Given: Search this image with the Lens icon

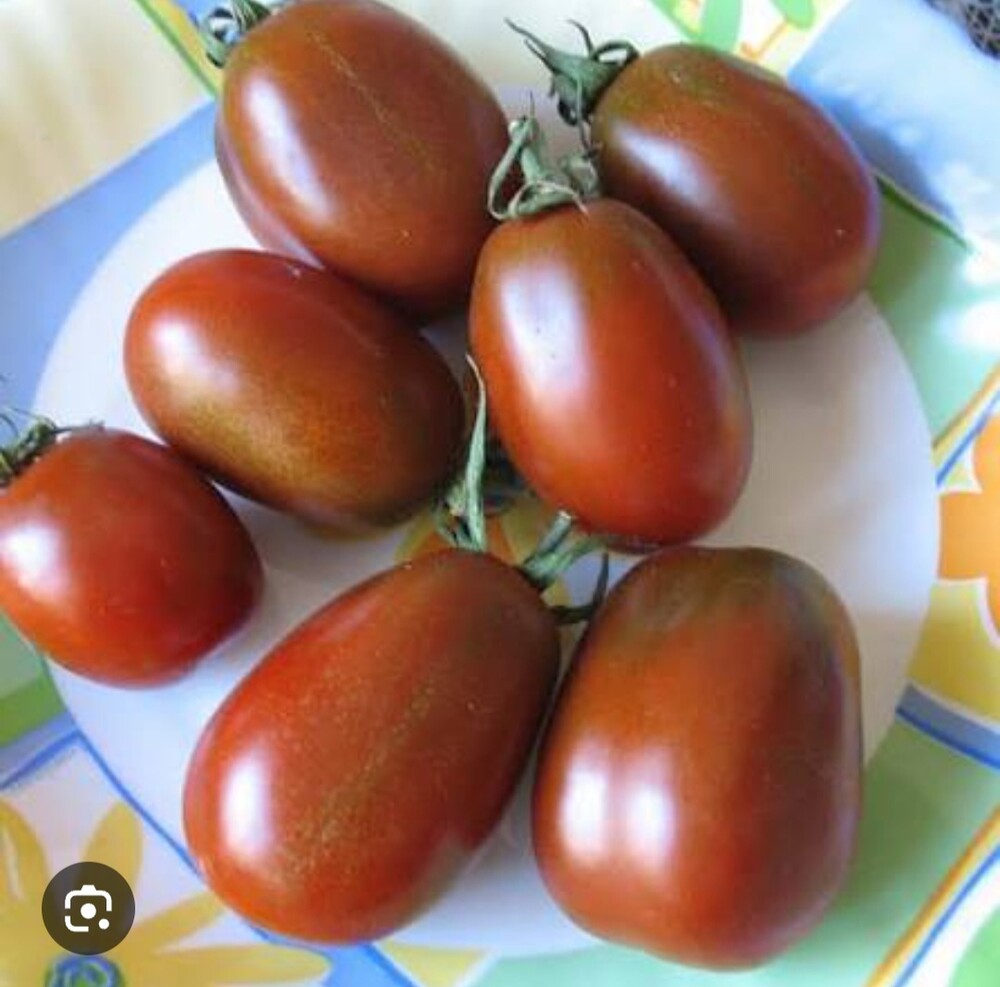Looking at the screenshot, I should click(x=88, y=908).
